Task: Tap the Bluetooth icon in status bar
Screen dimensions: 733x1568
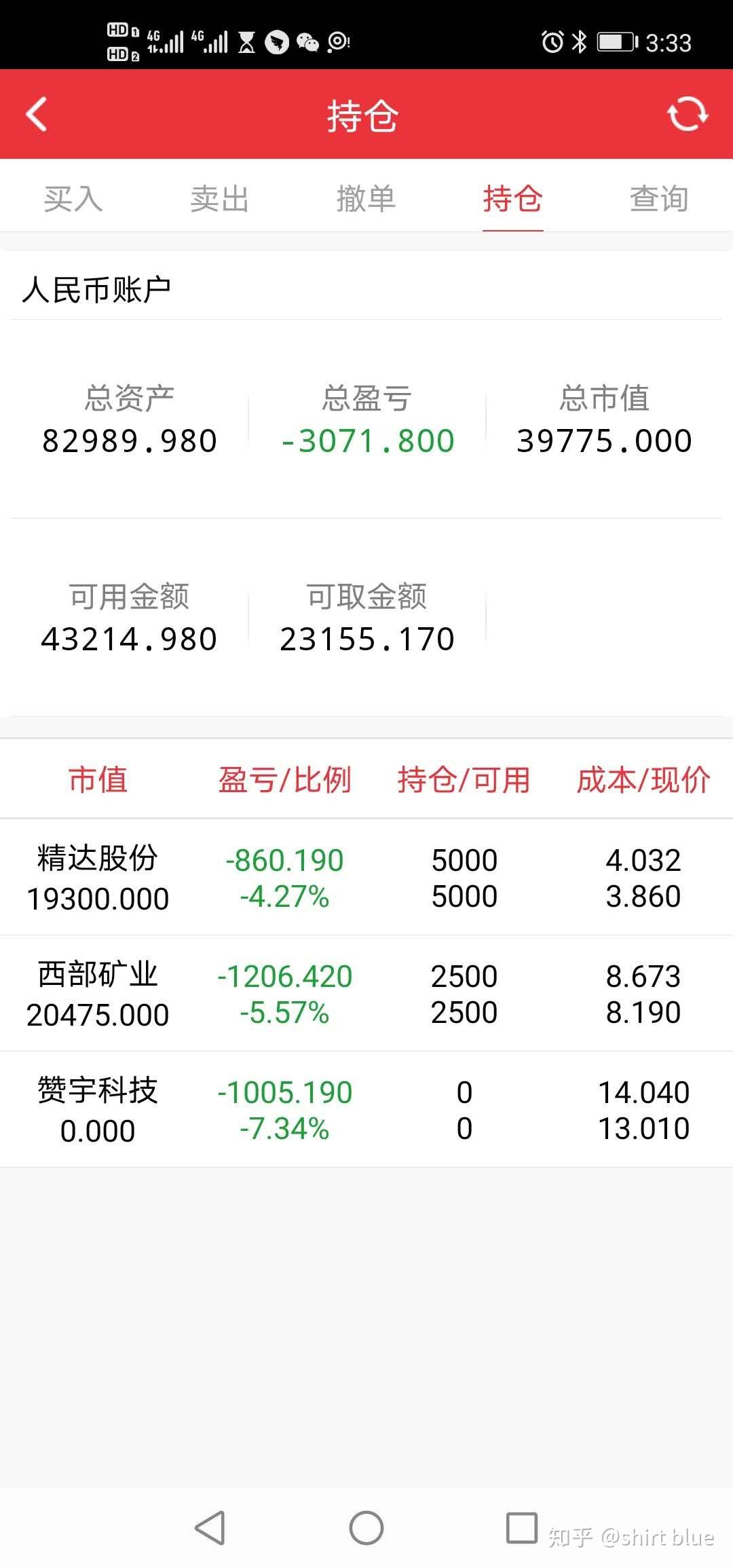Action: 580,42
